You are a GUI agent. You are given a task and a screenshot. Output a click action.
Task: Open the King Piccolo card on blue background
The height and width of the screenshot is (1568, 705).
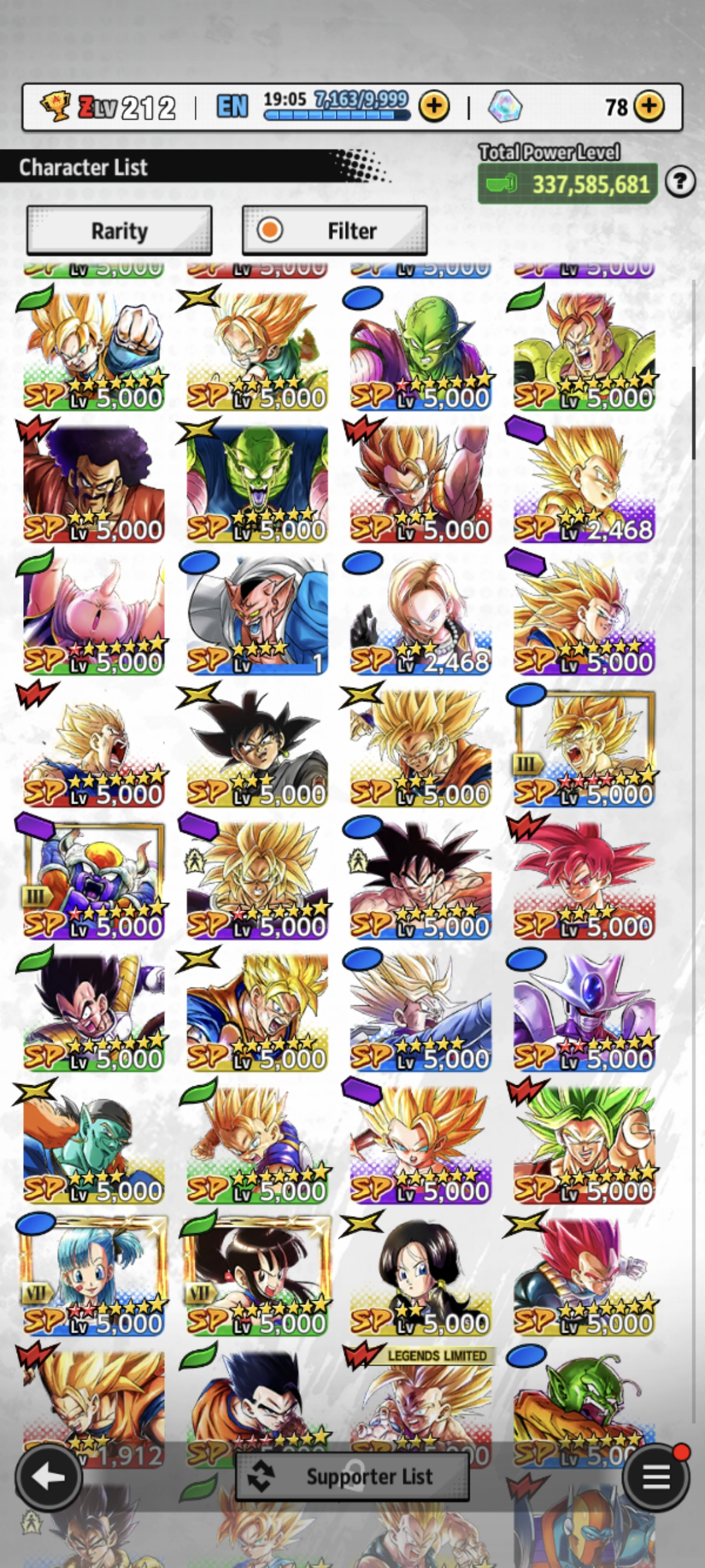tap(257, 482)
